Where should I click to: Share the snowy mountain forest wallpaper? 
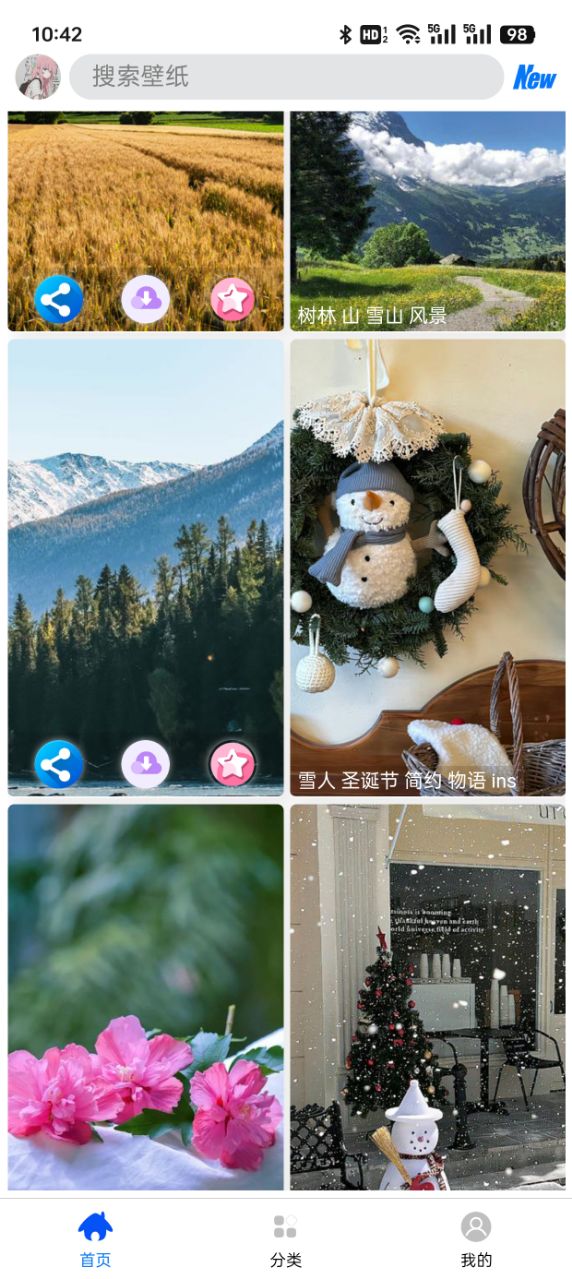pyautogui.click(x=59, y=765)
